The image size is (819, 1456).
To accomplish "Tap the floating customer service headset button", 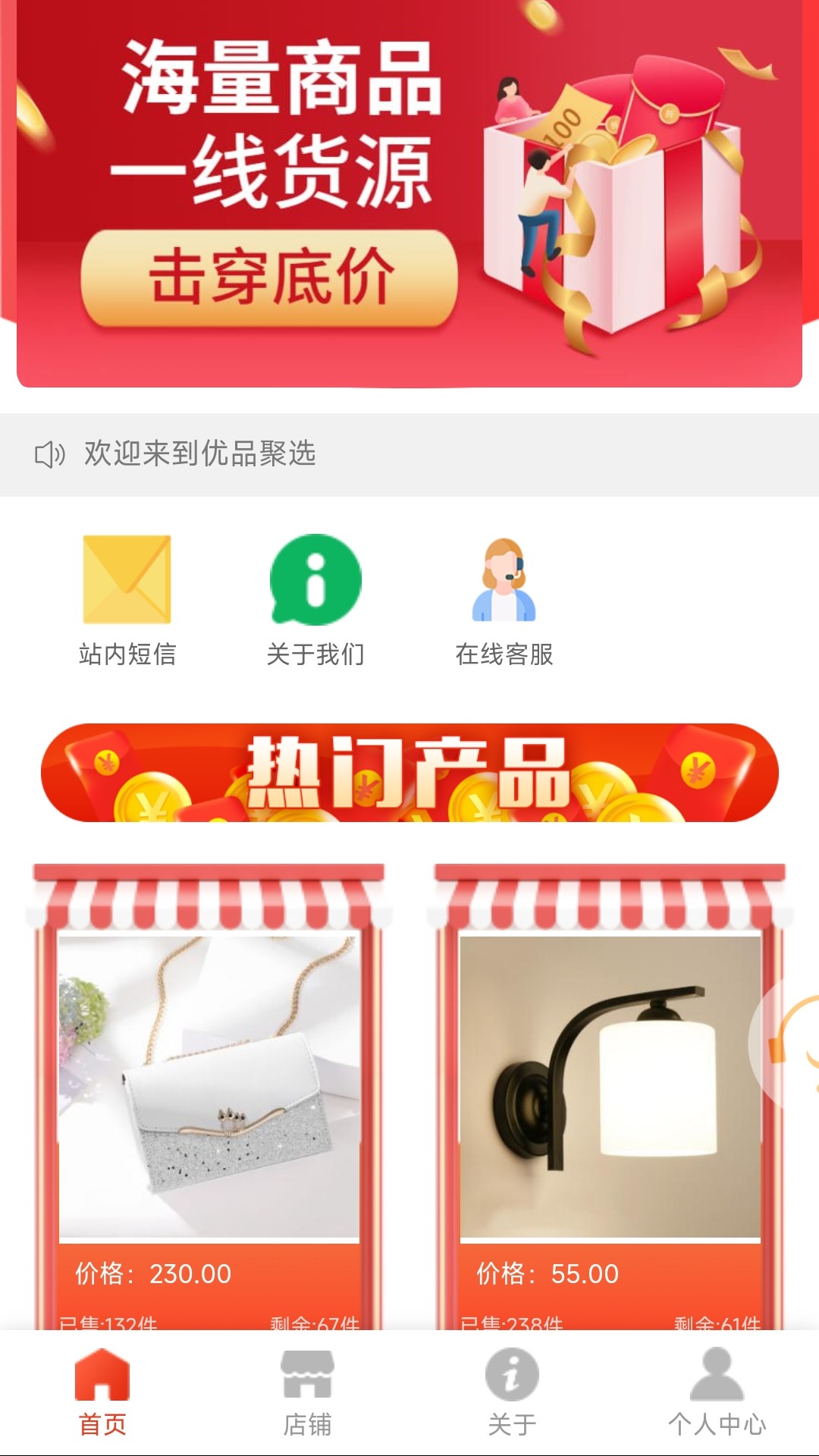I will coord(792,1043).
